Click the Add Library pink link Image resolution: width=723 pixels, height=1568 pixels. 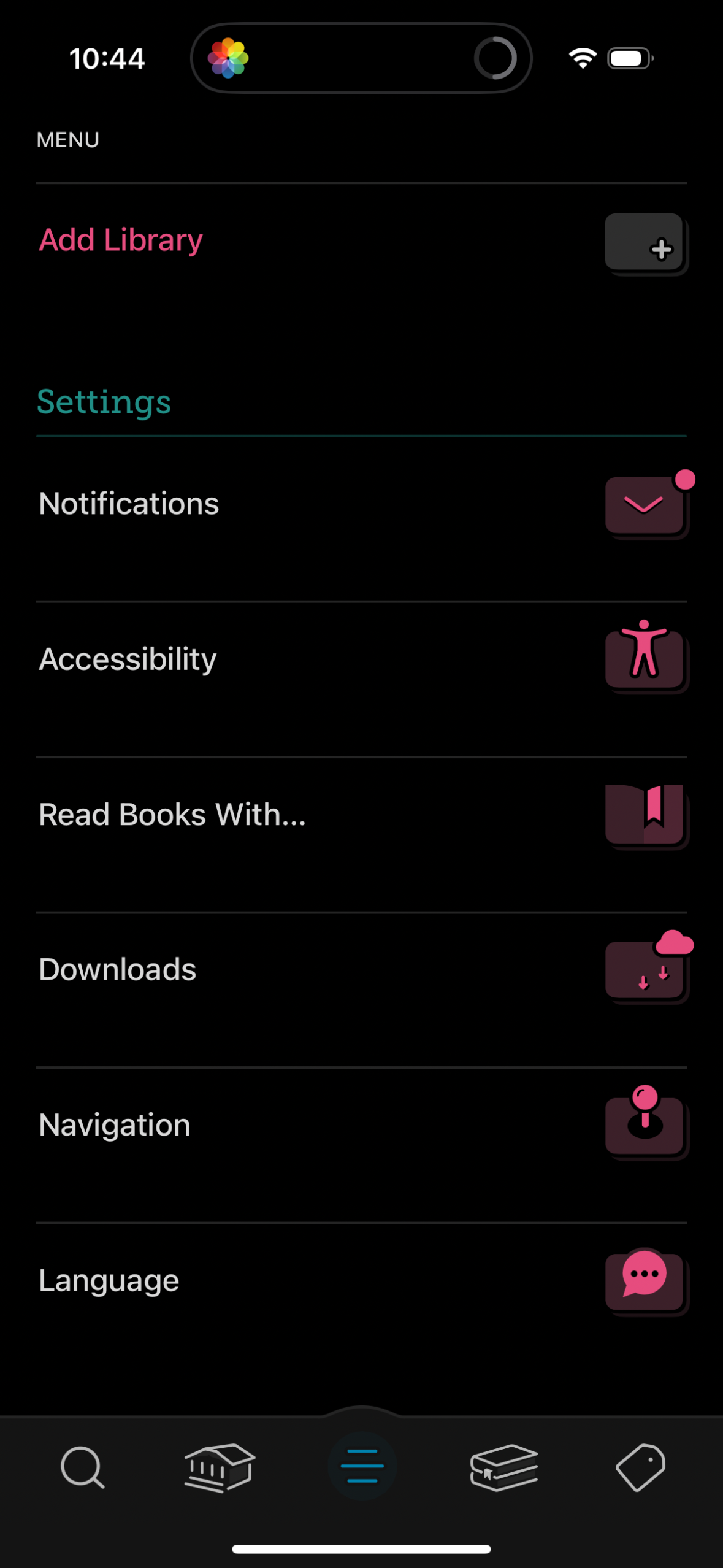(120, 240)
